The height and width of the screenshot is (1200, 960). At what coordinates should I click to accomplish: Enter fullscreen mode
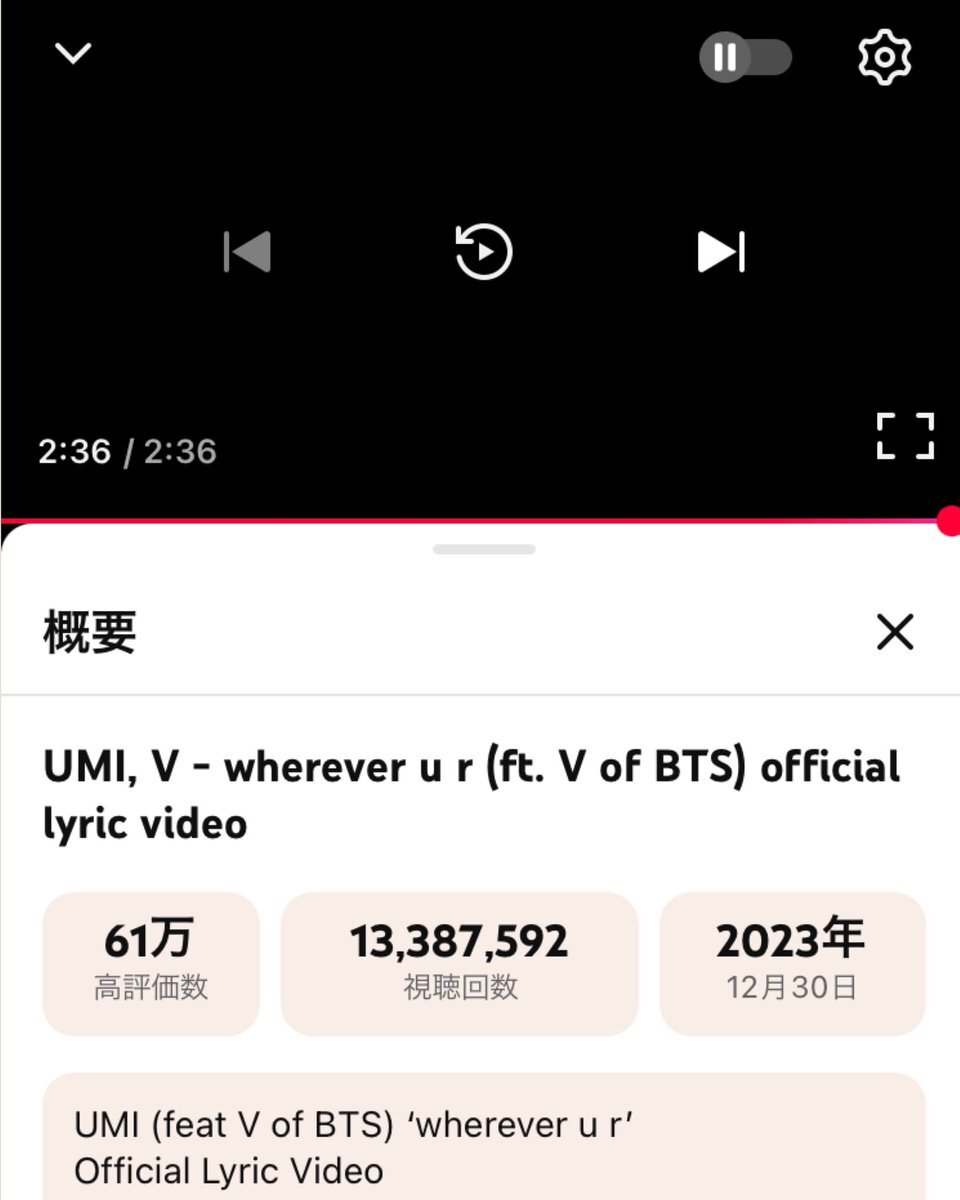click(x=905, y=436)
